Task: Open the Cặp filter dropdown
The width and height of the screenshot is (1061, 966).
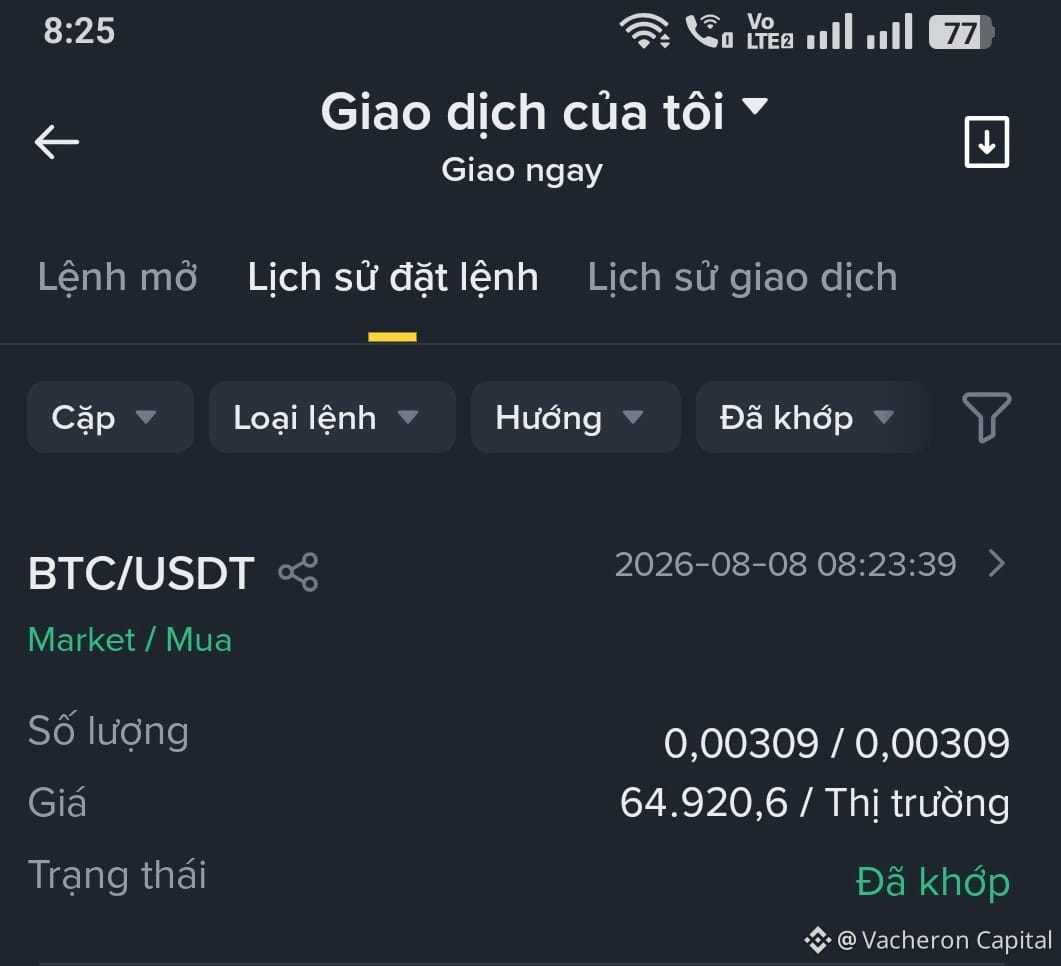Action: coord(110,417)
